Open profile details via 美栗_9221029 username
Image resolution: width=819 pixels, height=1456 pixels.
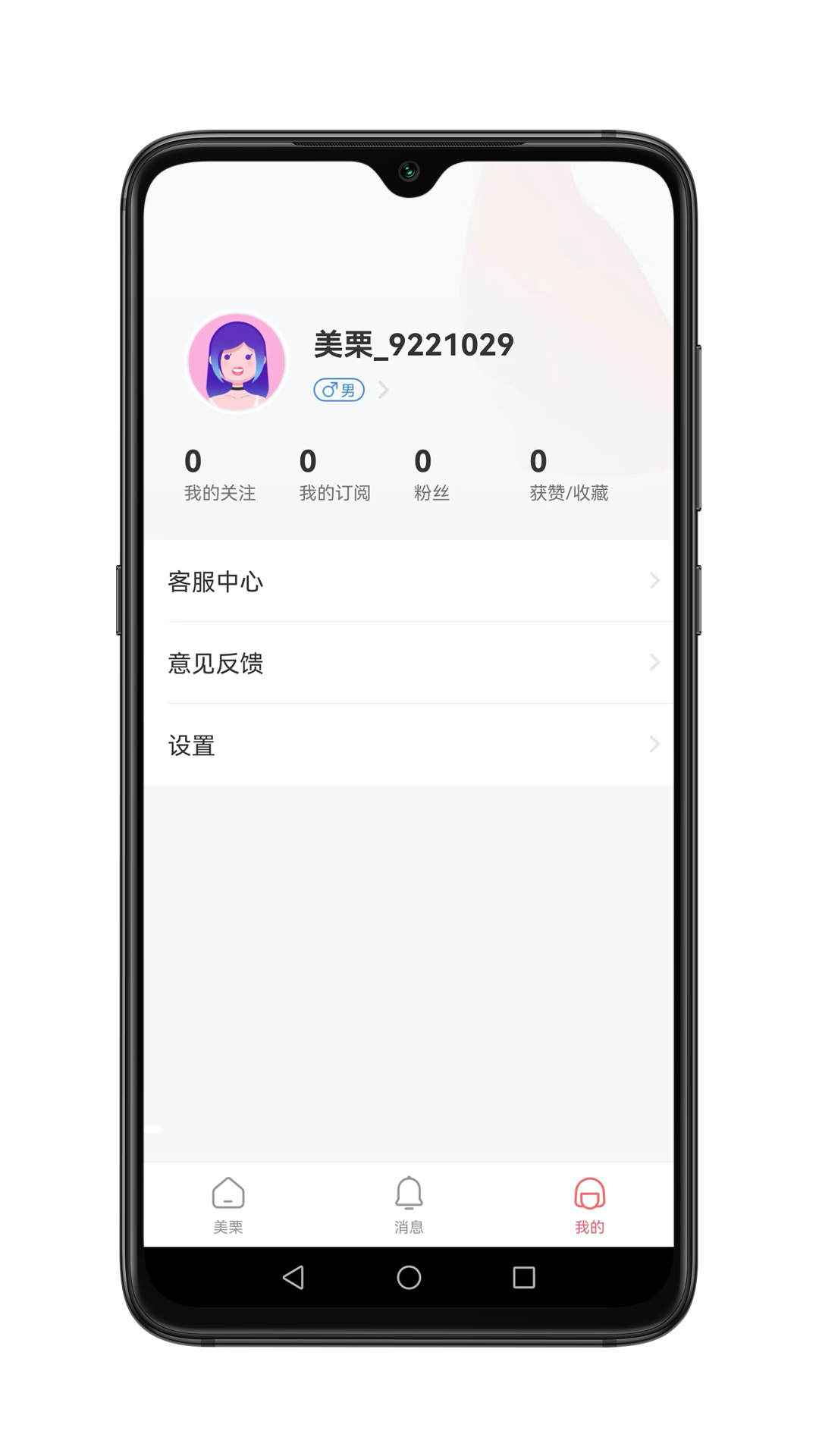(x=413, y=345)
